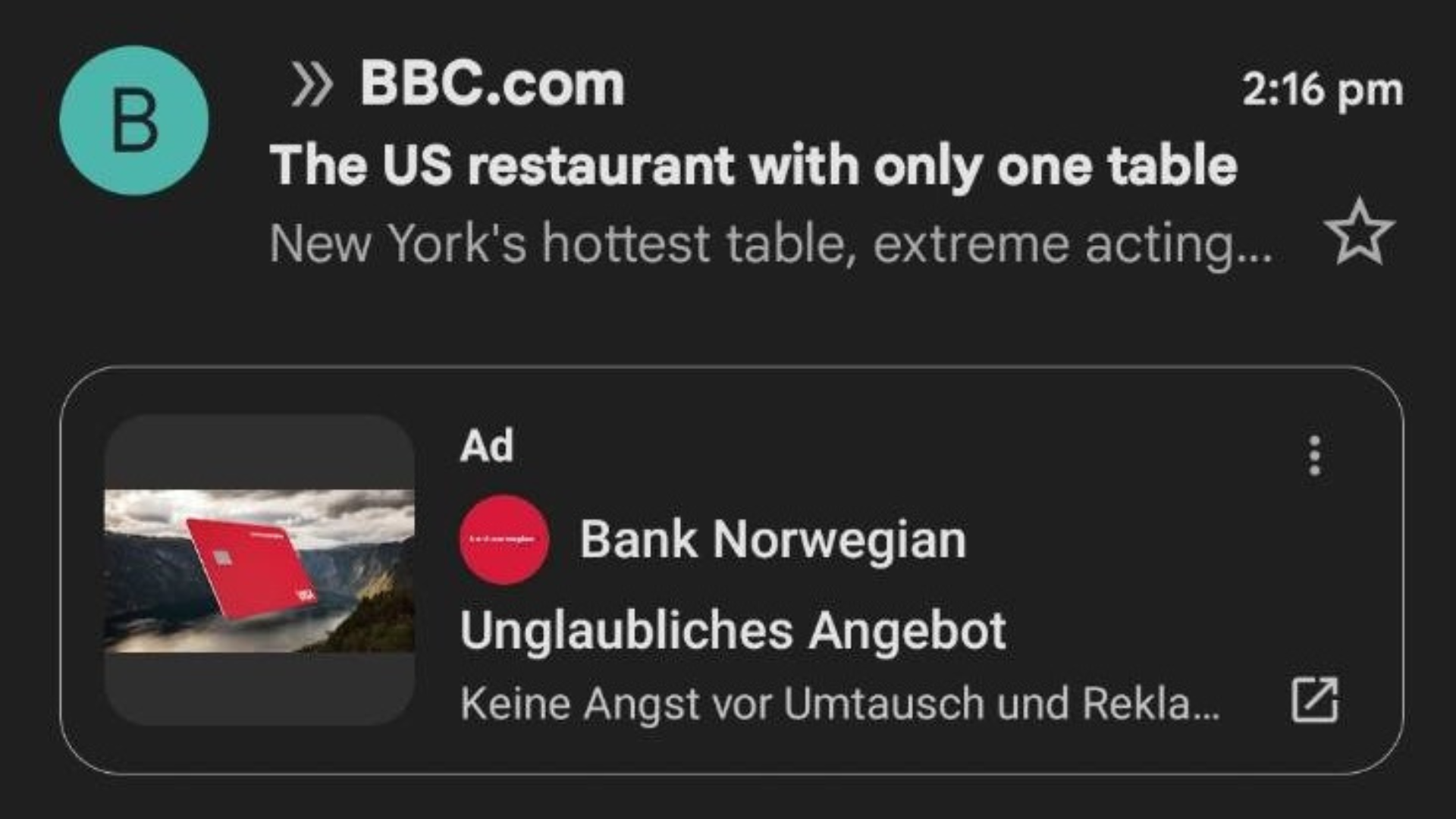
Task: Open Bank Norwegian ad in external browser
Action: (1314, 701)
